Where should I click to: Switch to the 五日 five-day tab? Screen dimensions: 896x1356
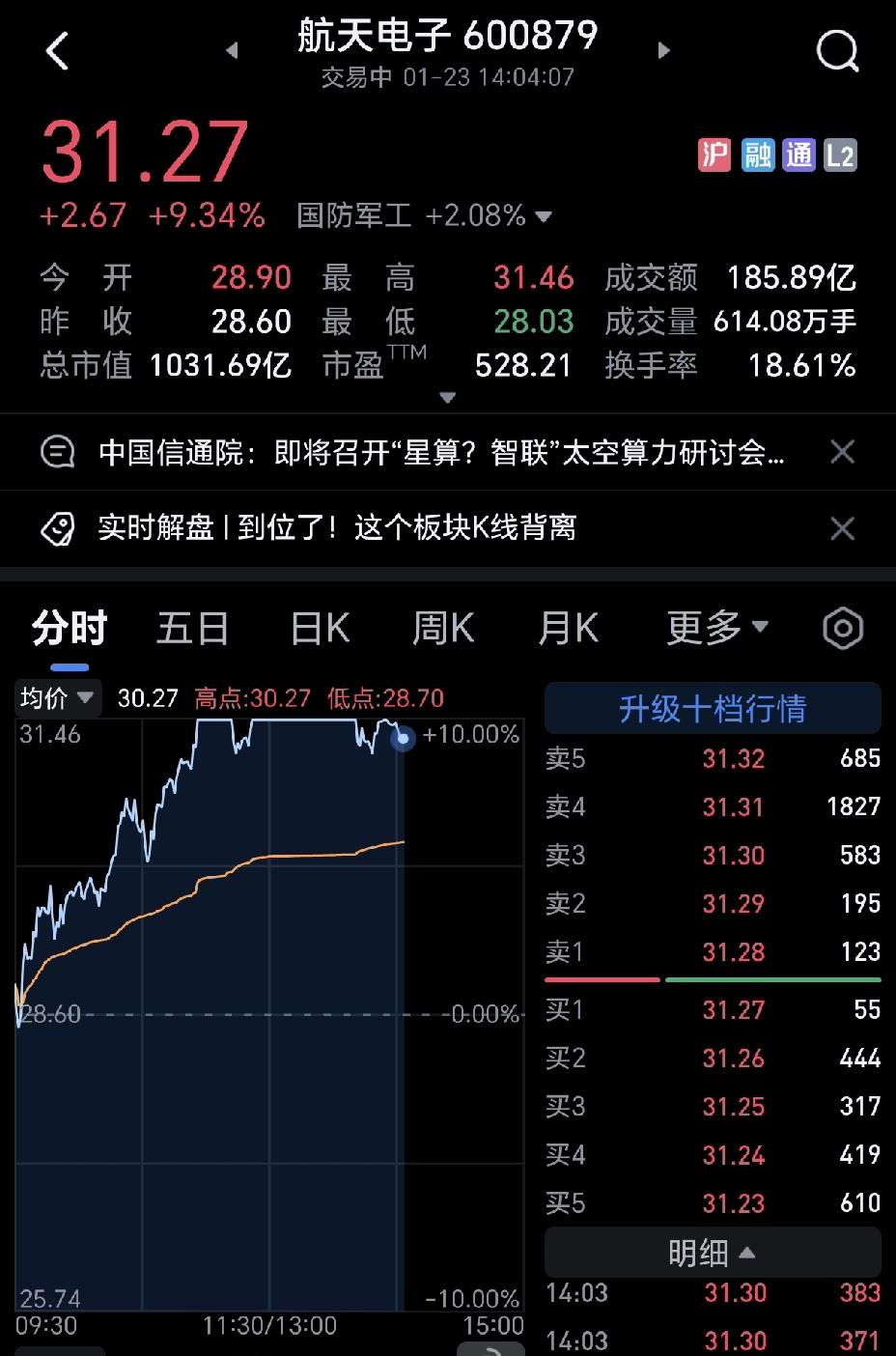(191, 628)
